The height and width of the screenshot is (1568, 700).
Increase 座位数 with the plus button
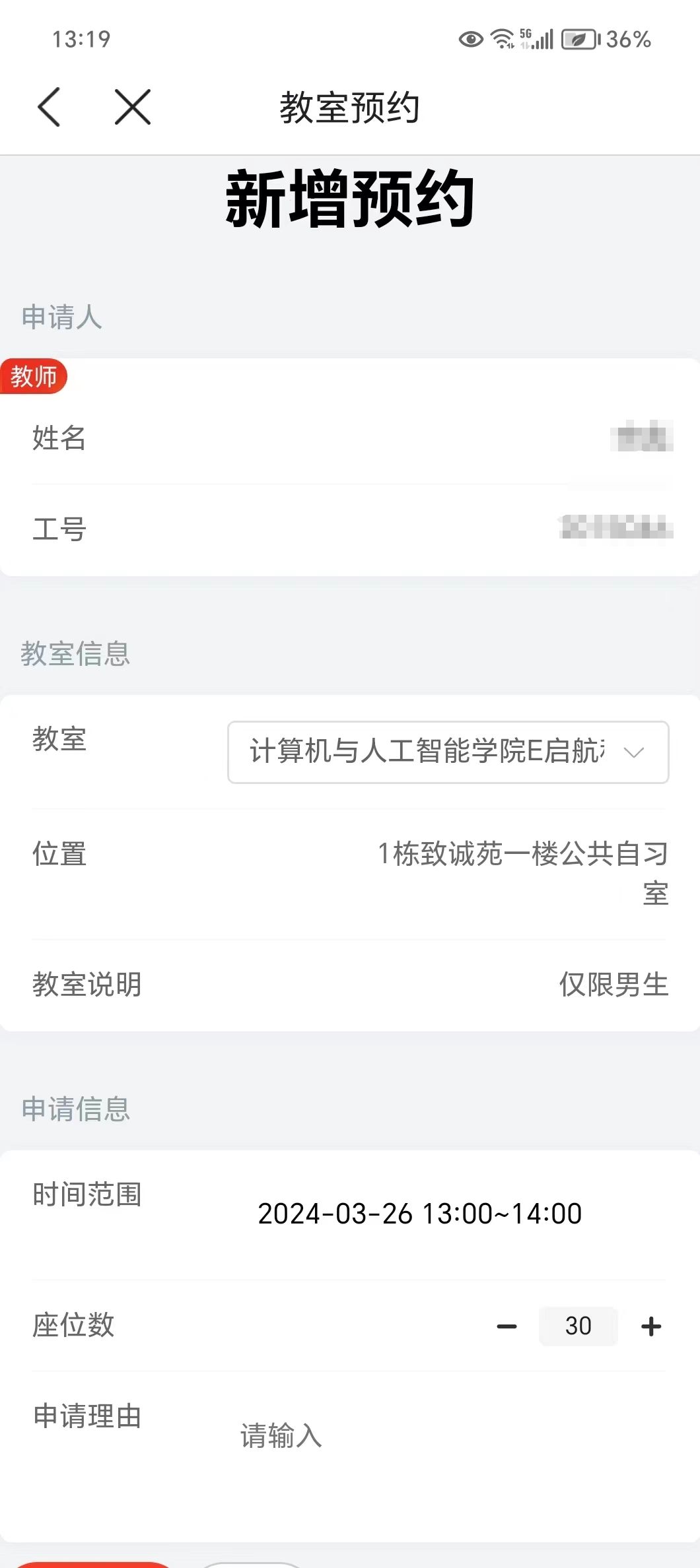[x=651, y=1326]
